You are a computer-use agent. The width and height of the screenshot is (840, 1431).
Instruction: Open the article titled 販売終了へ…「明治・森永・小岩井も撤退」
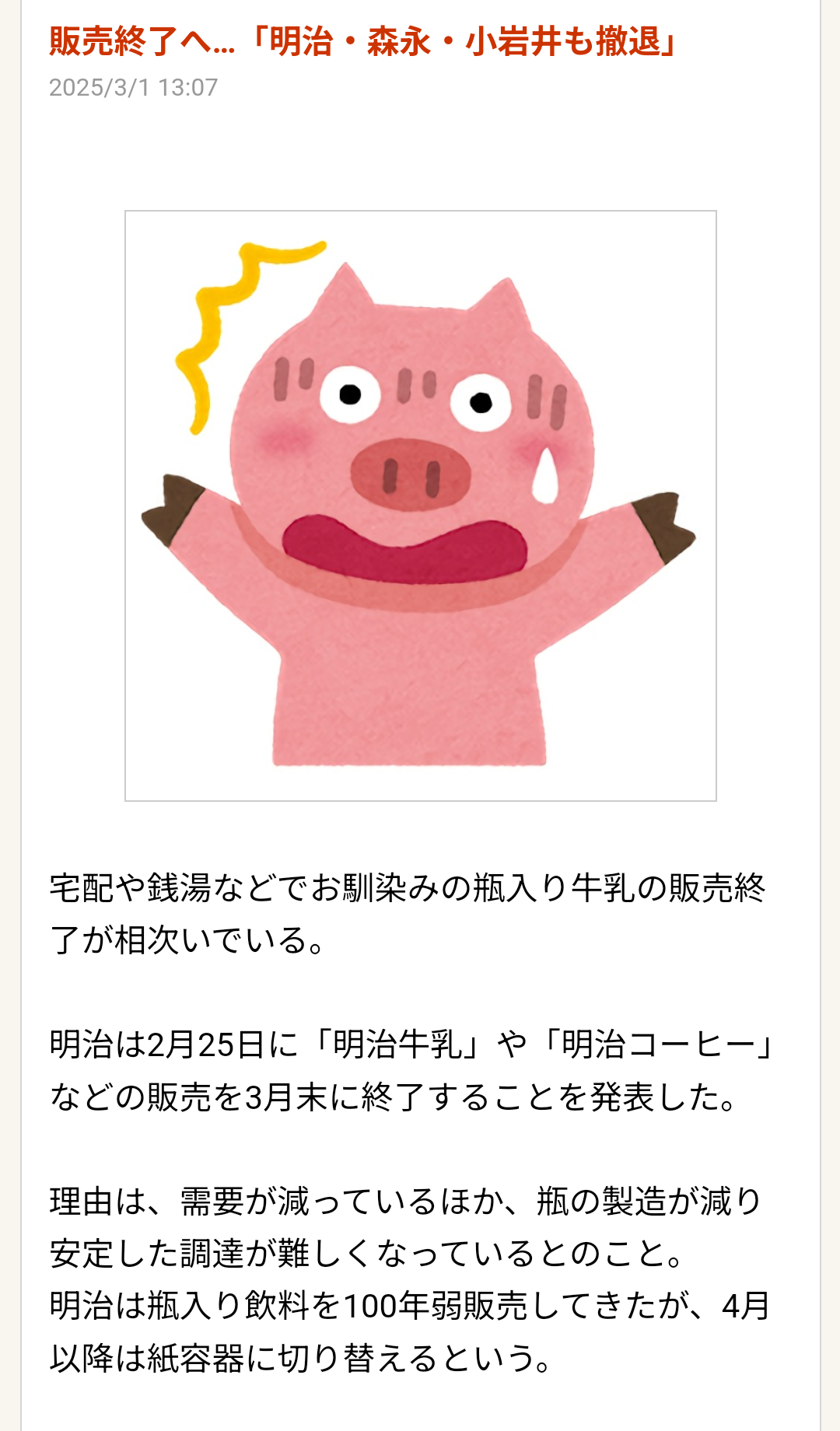click(363, 41)
